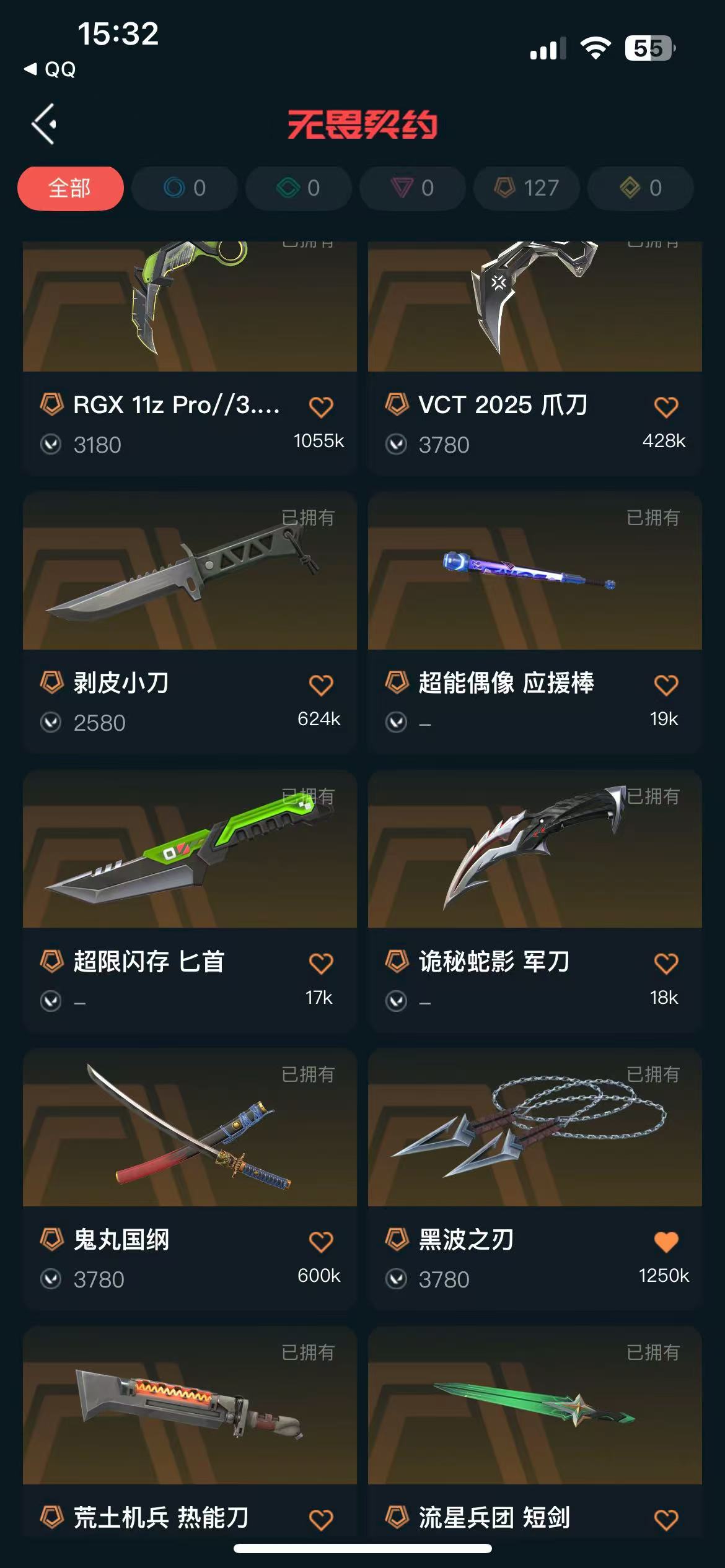Favorite the 流星兵团 短剑 skin

click(x=666, y=1519)
